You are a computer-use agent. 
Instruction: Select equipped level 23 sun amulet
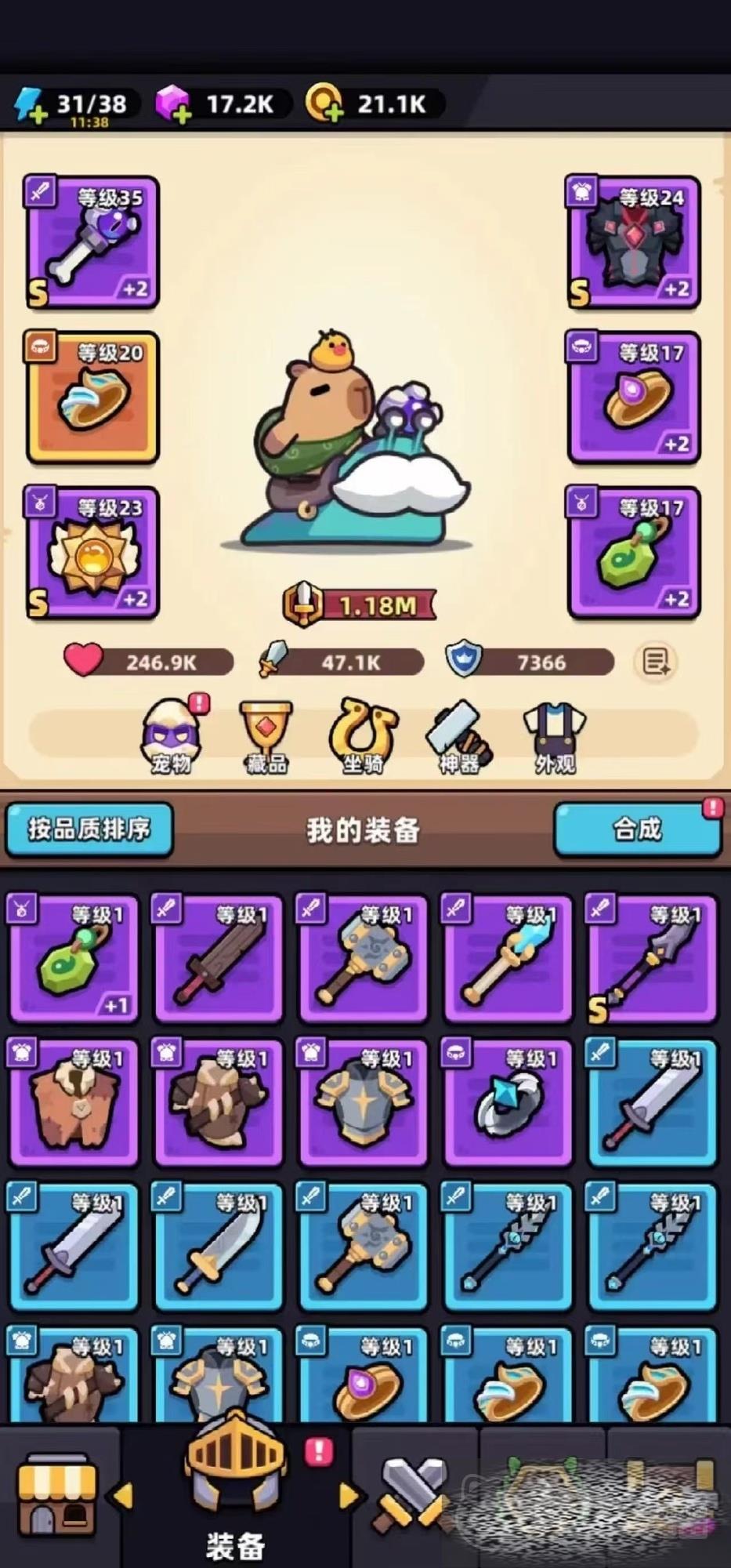point(92,552)
